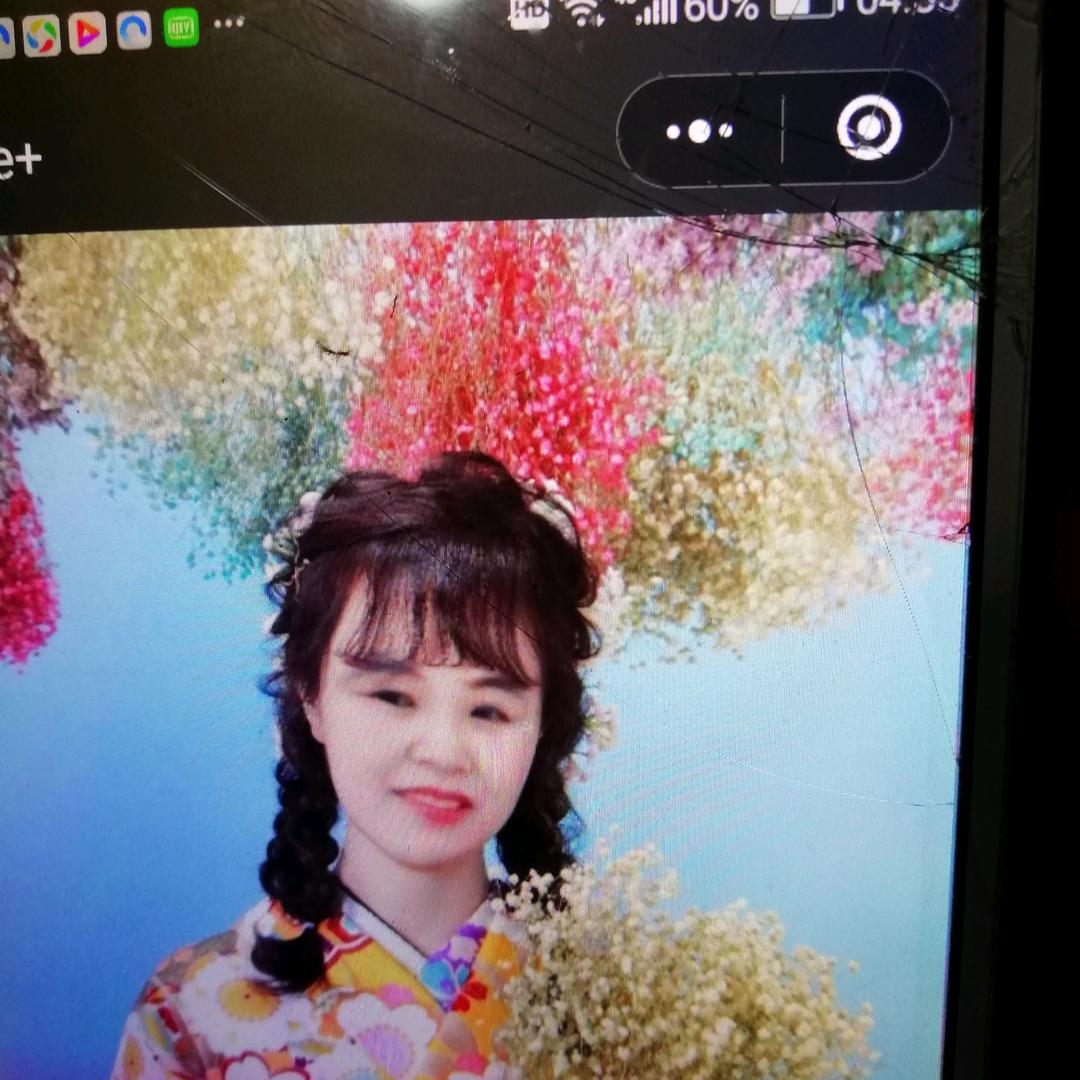This screenshot has width=1080, height=1080.
Task: Close the mini program with the circle button
Action: (869, 127)
